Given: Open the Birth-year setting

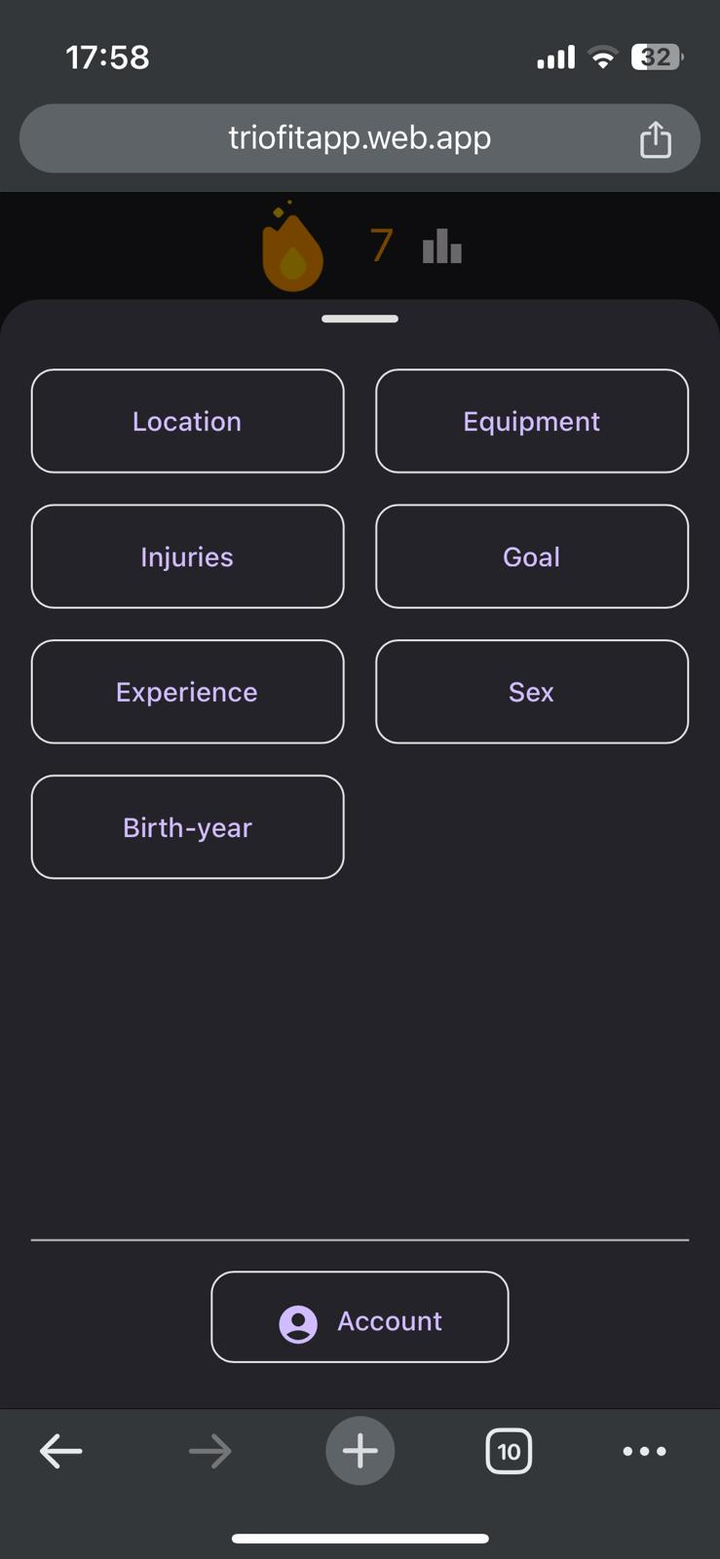Looking at the screenshot, I should (187, 827).
